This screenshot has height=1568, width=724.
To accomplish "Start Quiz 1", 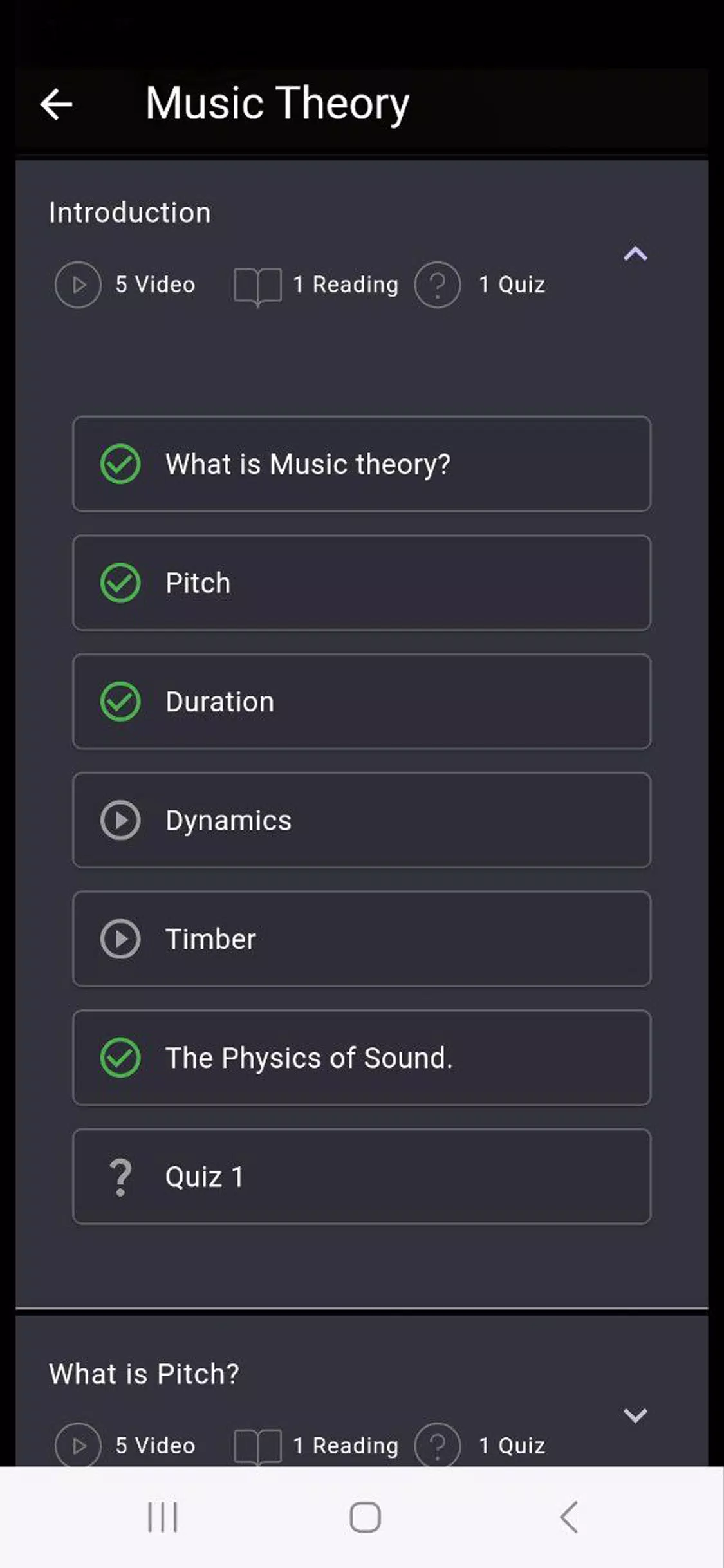I will tap(362, 1177).
